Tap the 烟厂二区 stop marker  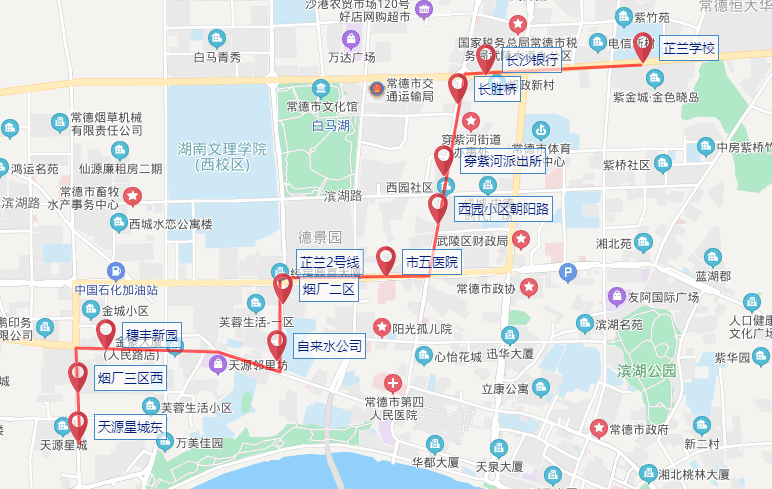284,287
